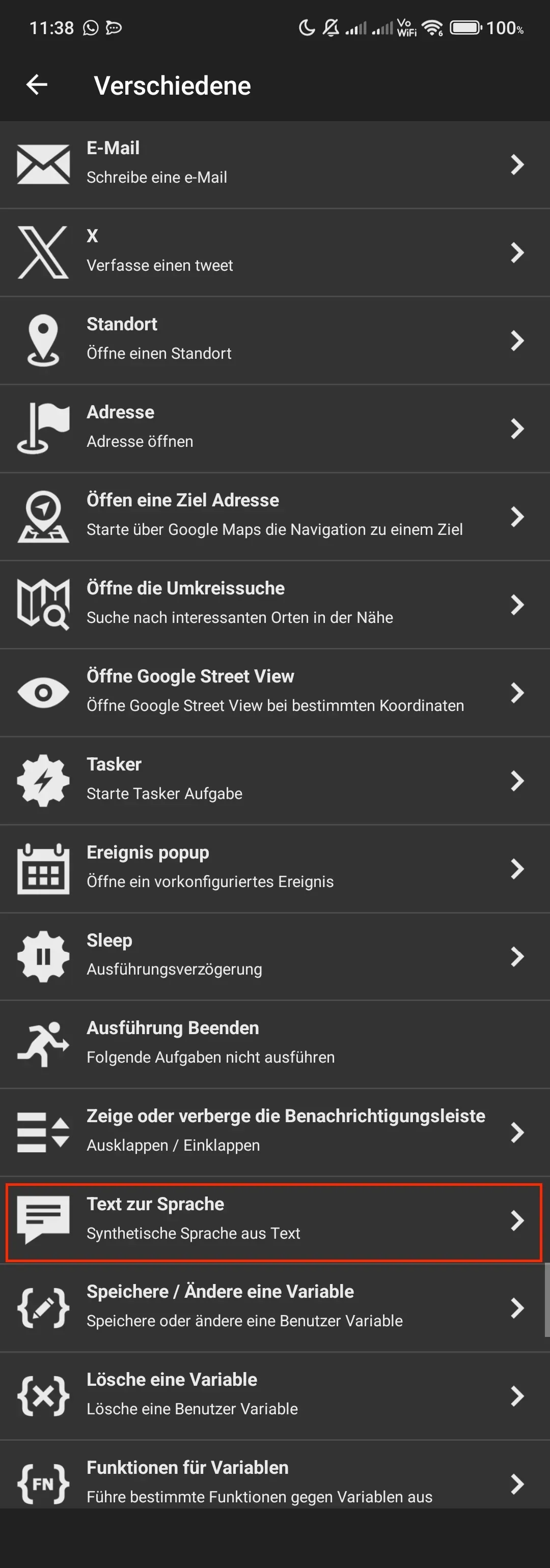550x1568 pixels.
Task: Click the X (tweet) icon
Action: (x=43, y=252)
